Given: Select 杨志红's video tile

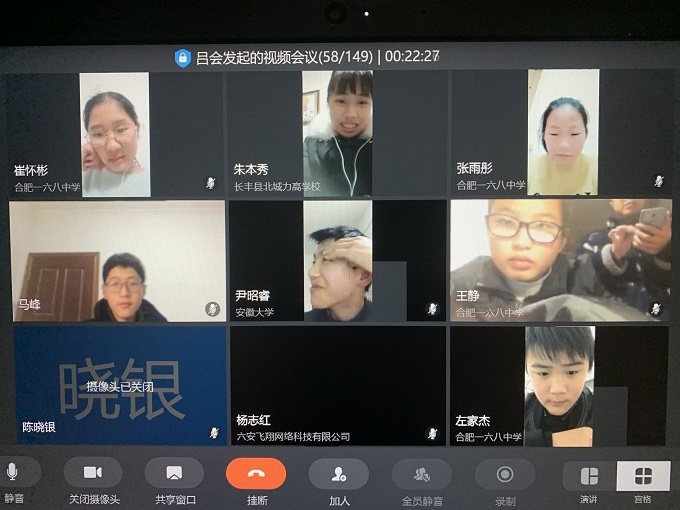Looking at the screenshot, I should click(x=337, y=385).
